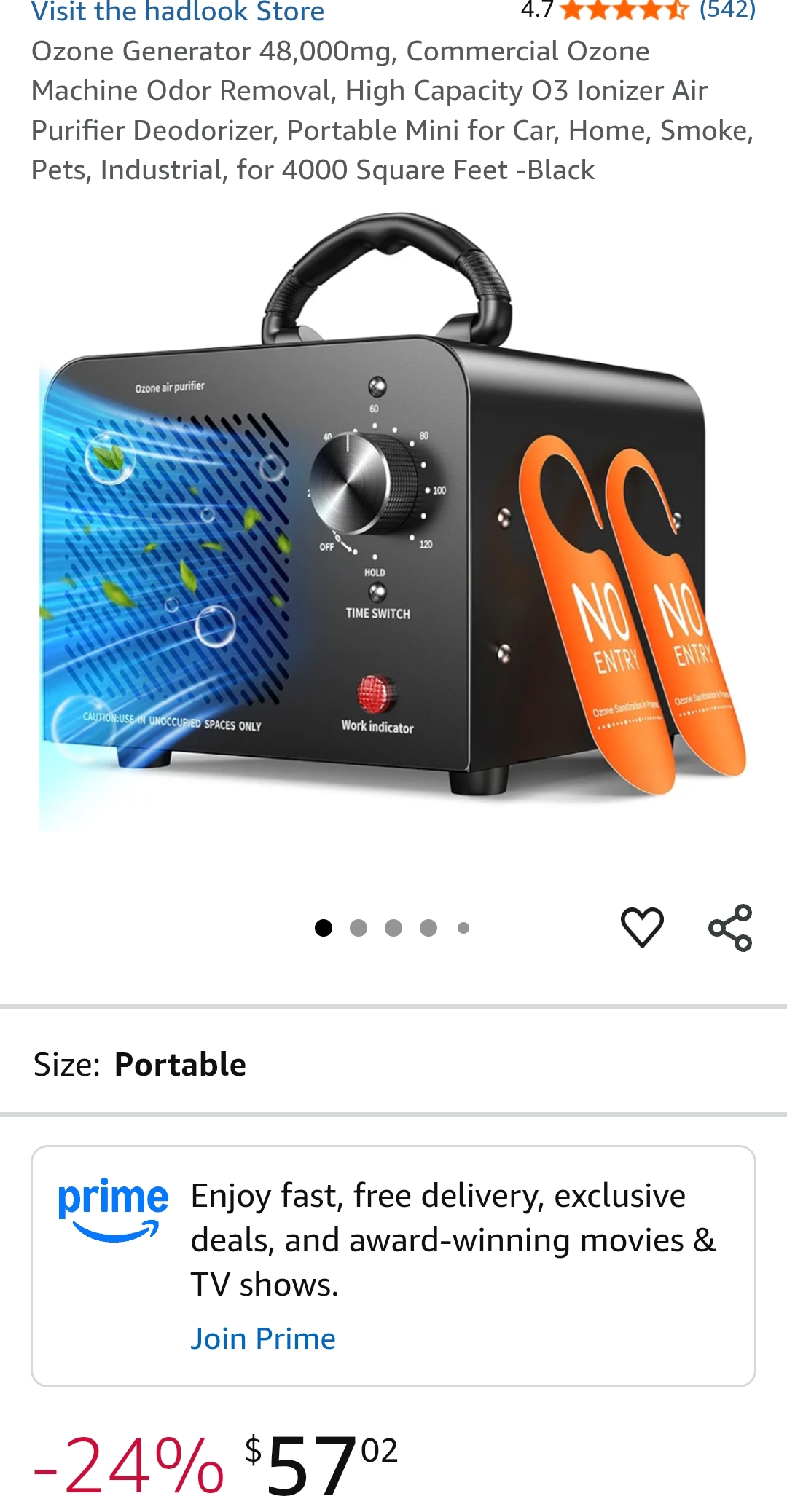Select the third carousel dot
Screen dimensions: 787x1512
point(393,926)
